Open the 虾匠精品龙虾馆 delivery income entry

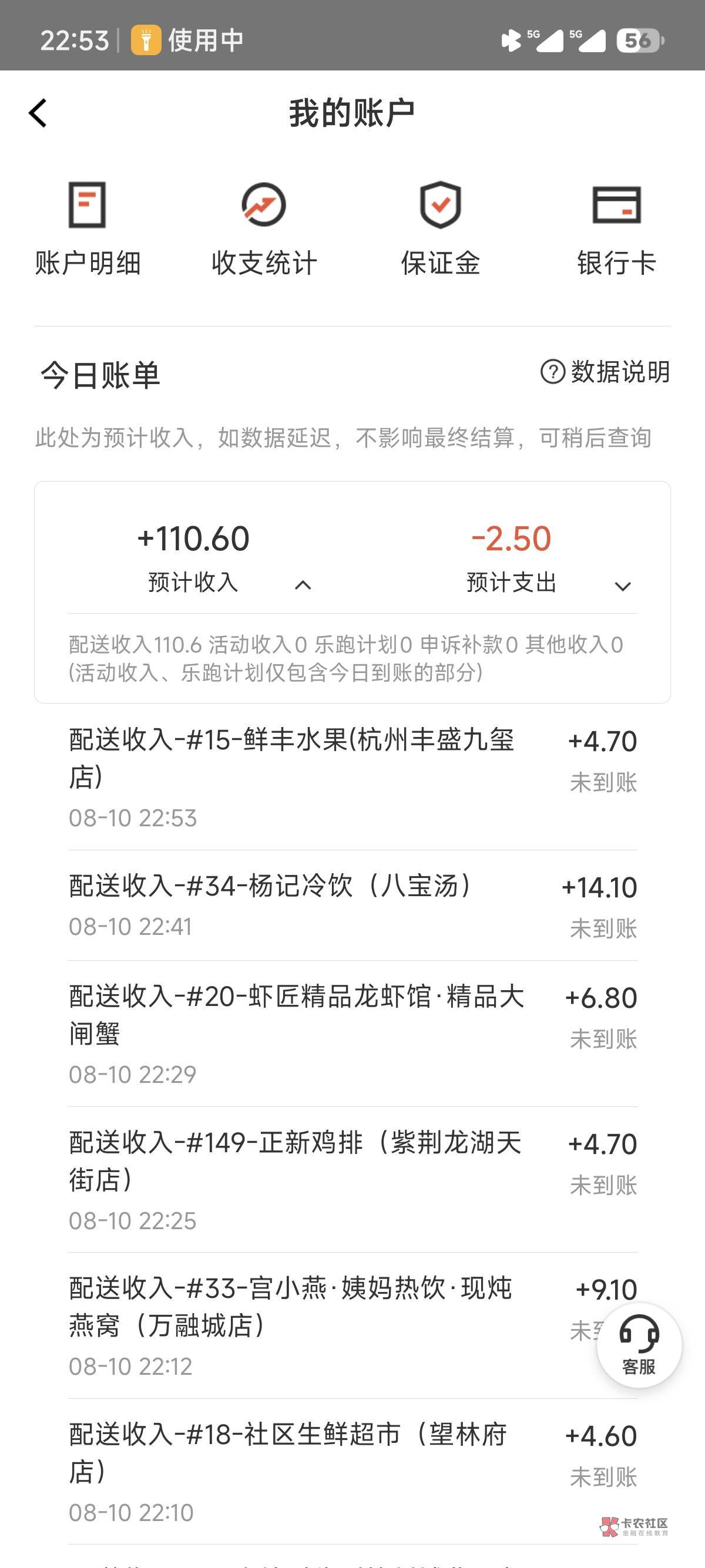(x=352, y=1033)
